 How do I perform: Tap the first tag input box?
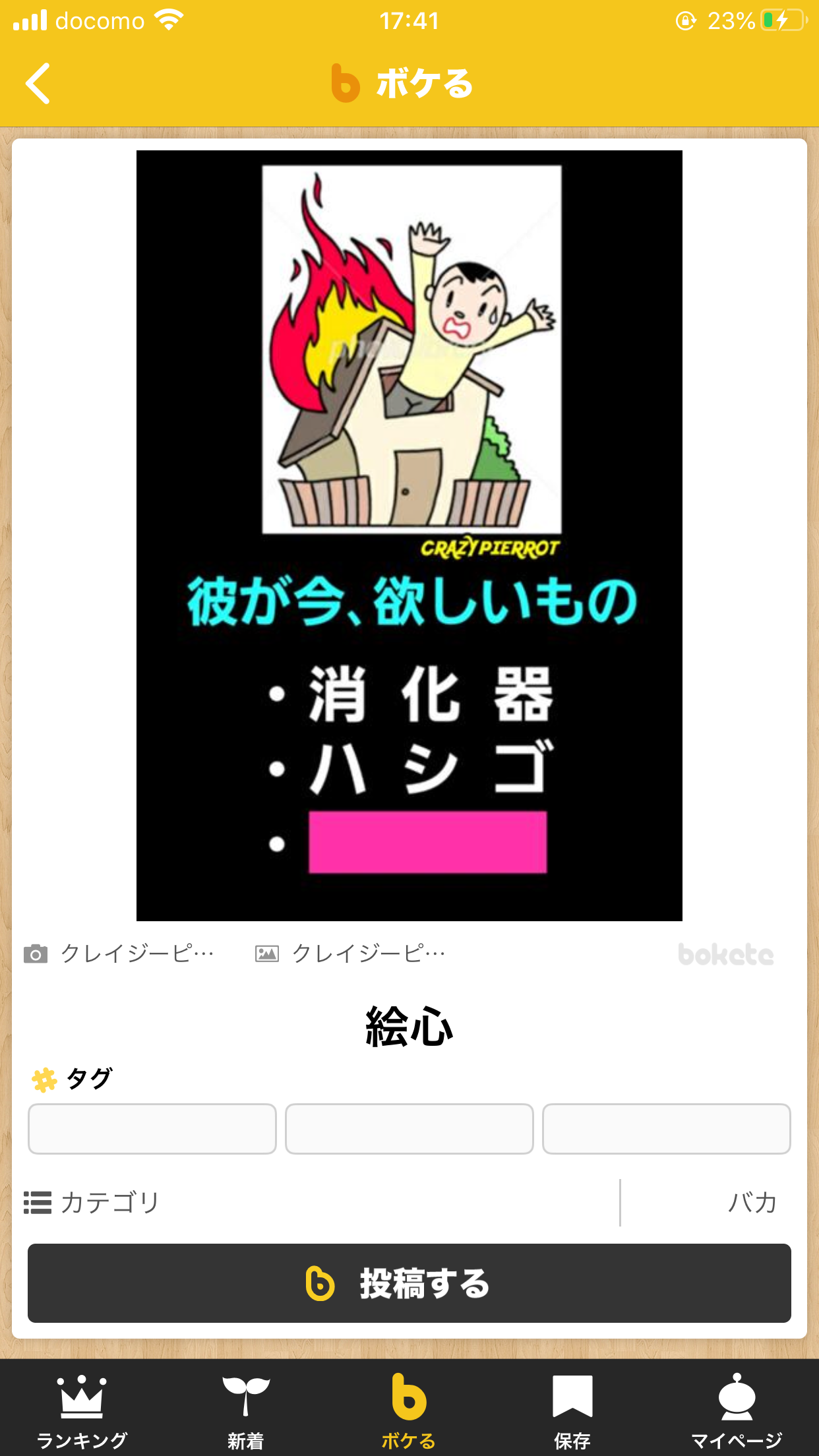[x=152, y=1129]
